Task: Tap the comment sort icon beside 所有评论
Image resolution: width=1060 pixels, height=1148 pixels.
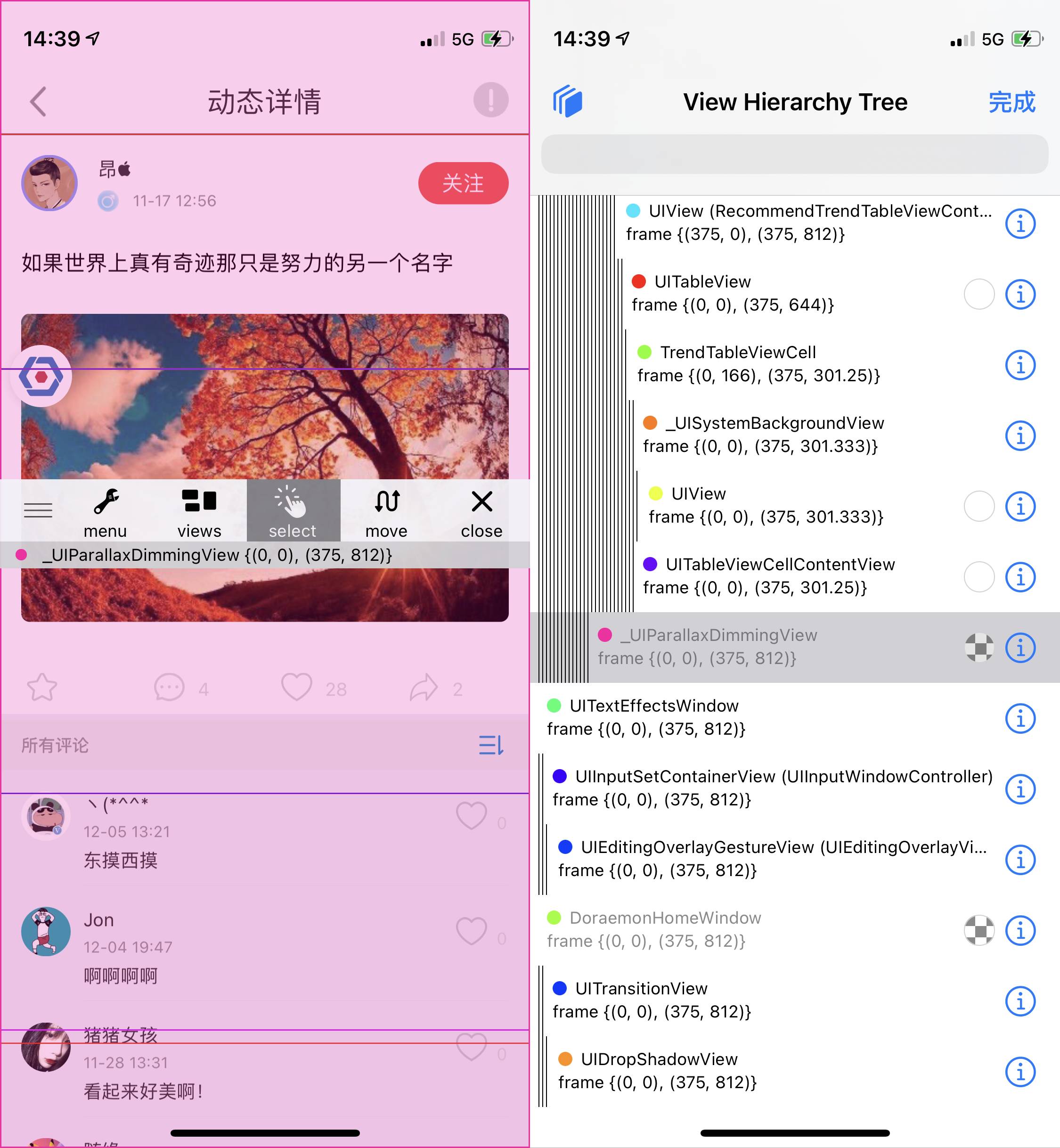Action: pyautogui.click(x=491, y=745)
